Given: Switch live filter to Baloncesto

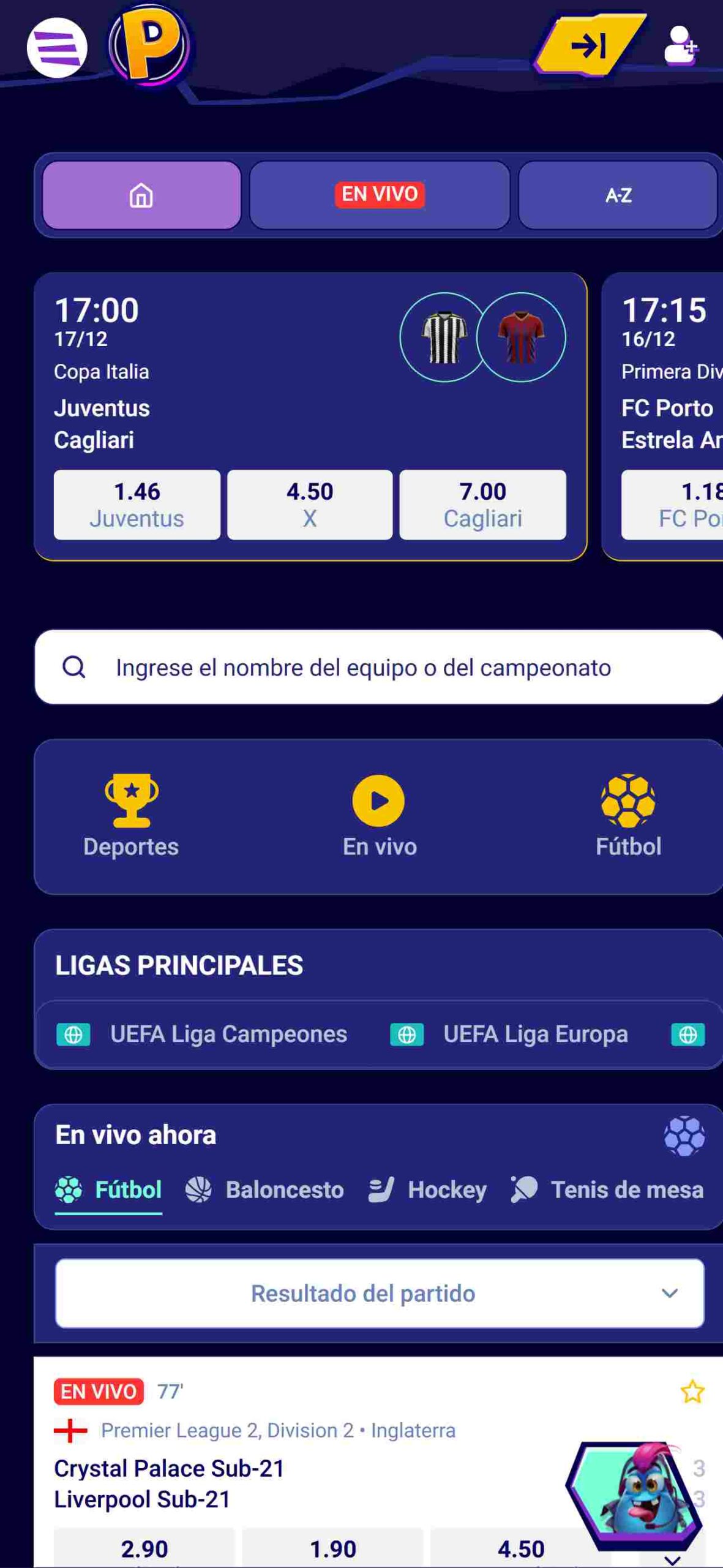Looking at the screenshot, I should click(x=264, y=1189).
